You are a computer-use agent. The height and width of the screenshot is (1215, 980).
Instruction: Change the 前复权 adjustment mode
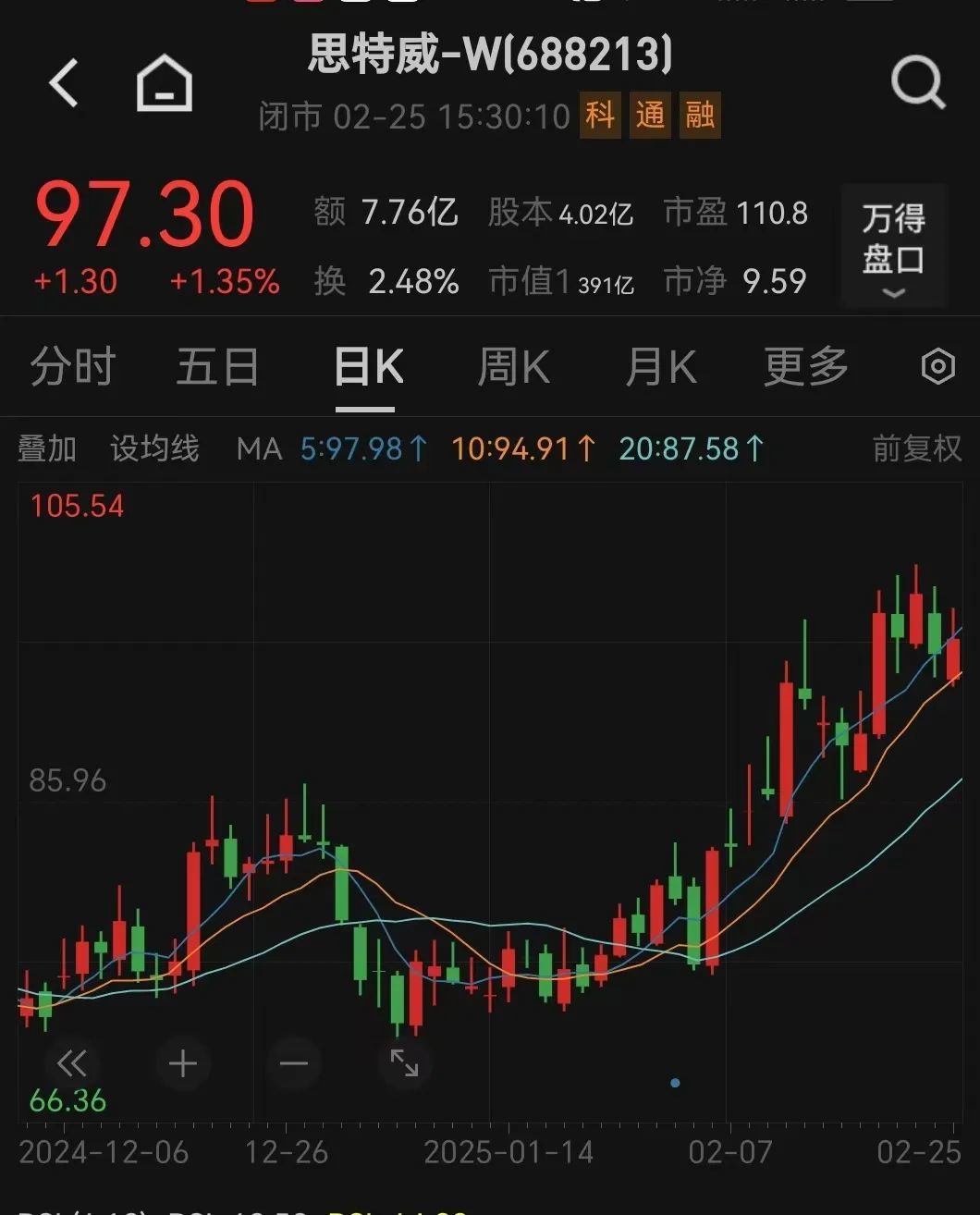click(917, 449)
